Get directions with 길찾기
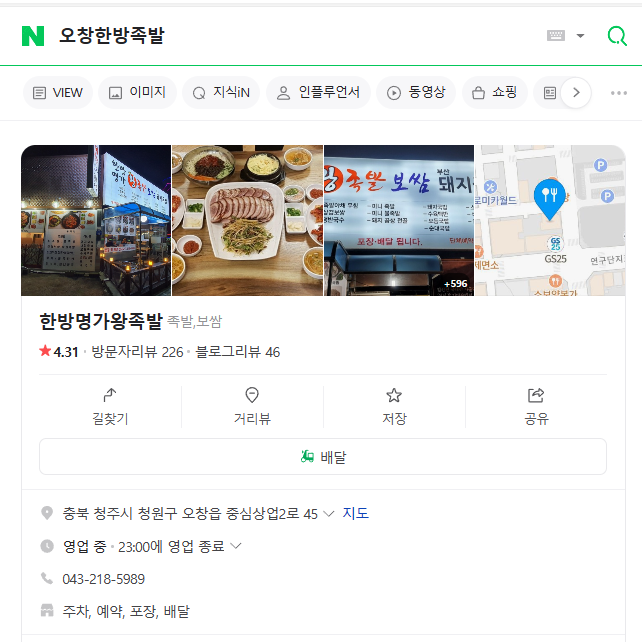Image resolution: width=642 pixels, height=642 pixels. click(110, 406)
